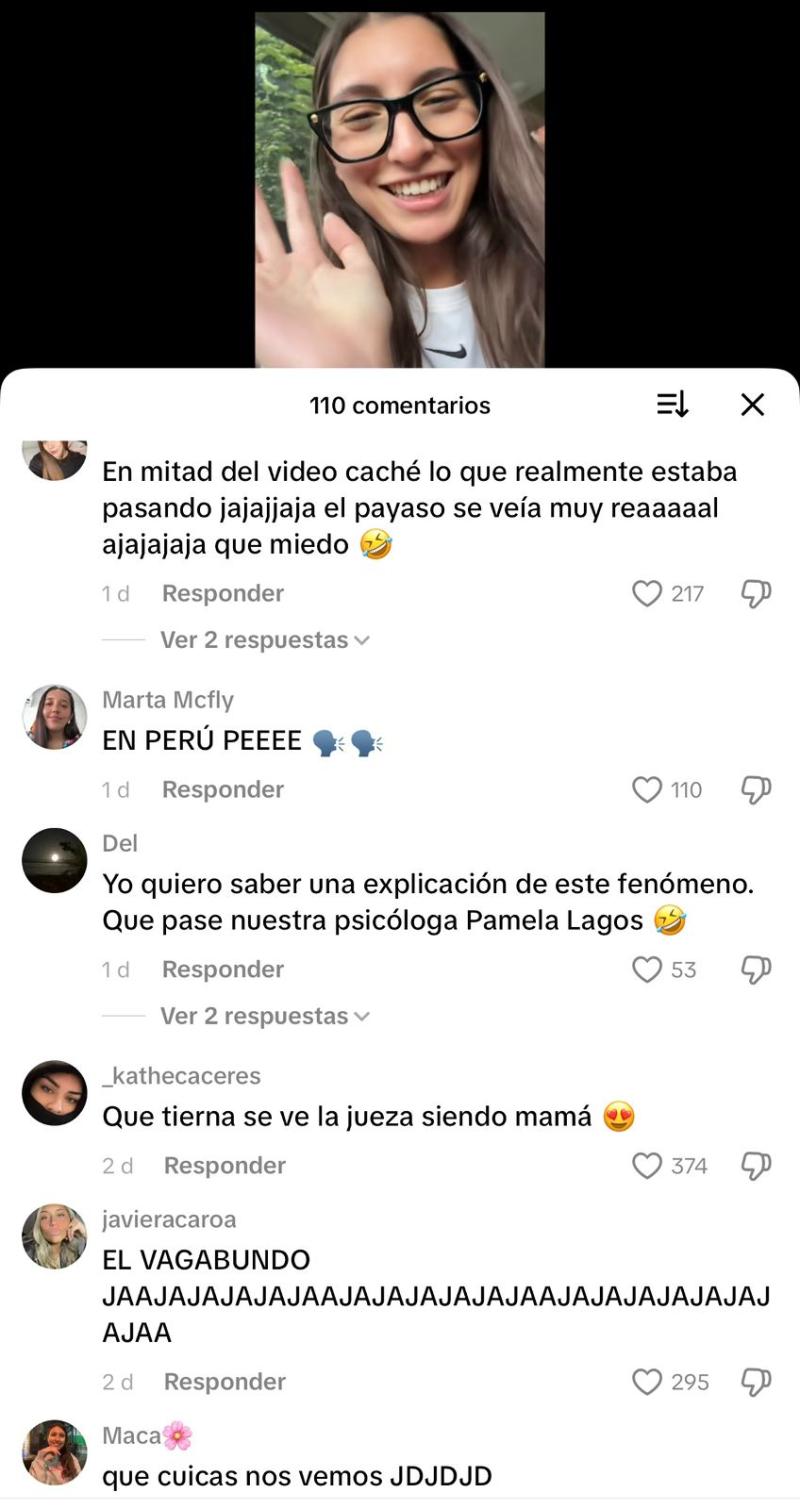Click 'Responder' on Marta Mcfly's comment
Screen dimensions: 800x1509
tap(222, 789)
